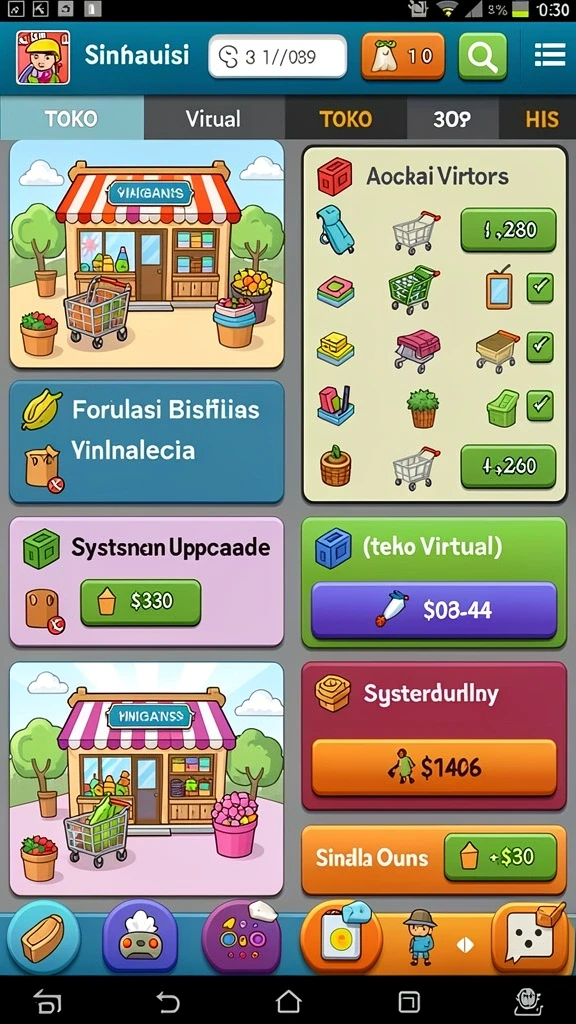Go to the system home screen
Image resolution: width=576 pixels, height=1024 pixels.
click(288, 1000)
